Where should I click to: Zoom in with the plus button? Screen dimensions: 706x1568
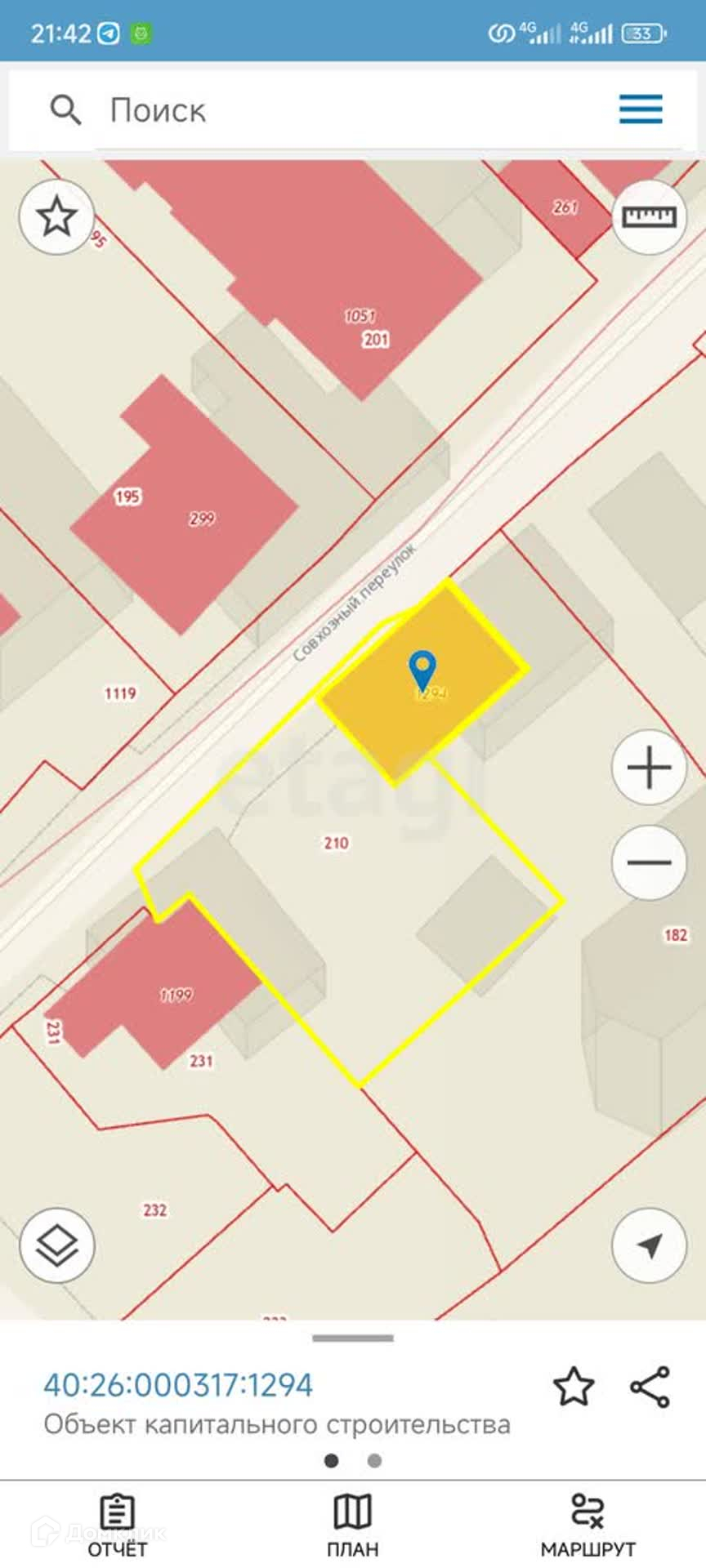[x=650, y=768]
